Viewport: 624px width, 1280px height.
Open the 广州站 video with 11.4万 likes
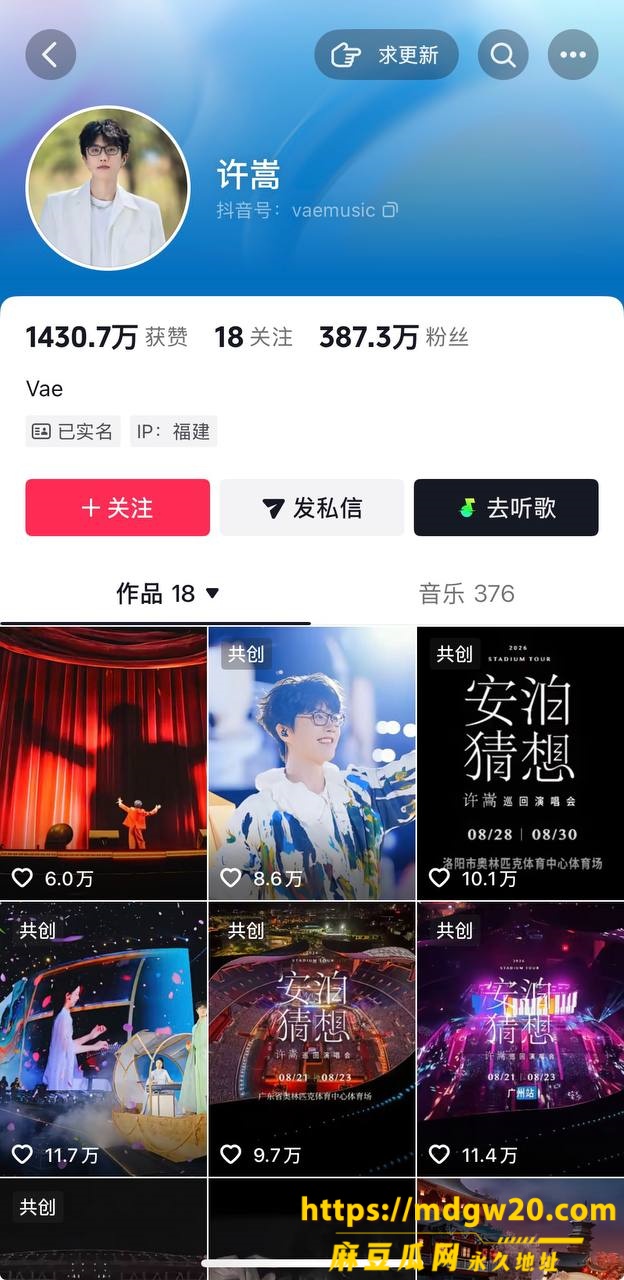coord(520,1039)
